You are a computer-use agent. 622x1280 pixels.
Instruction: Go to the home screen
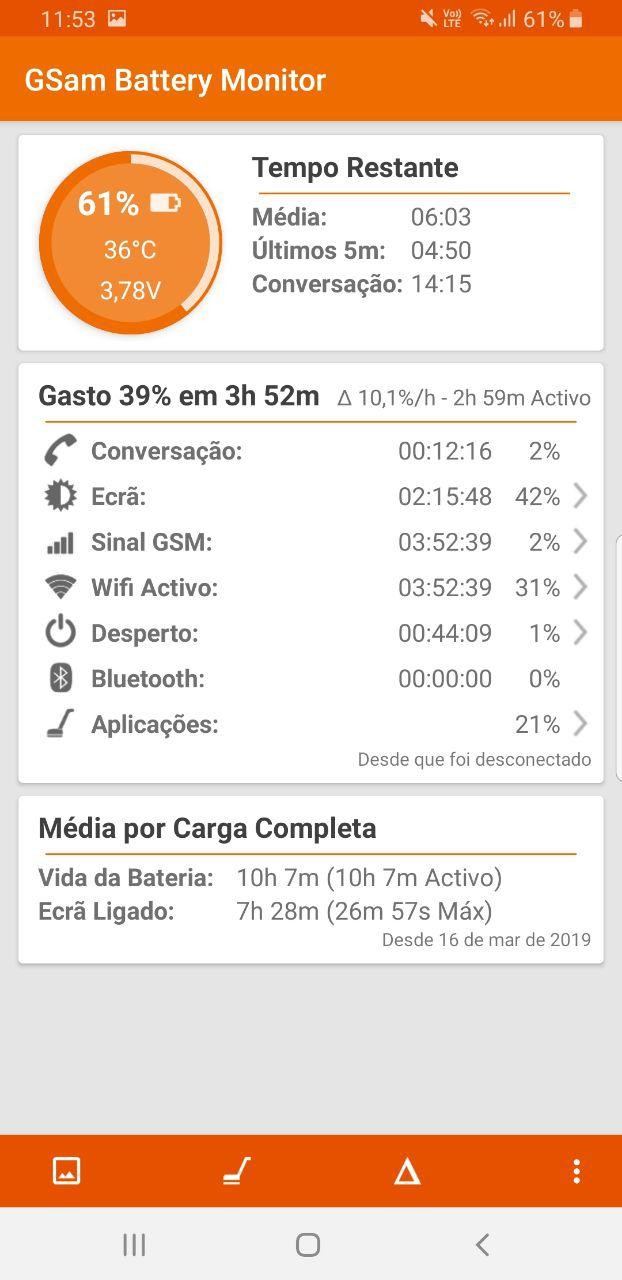(308, 1244)
